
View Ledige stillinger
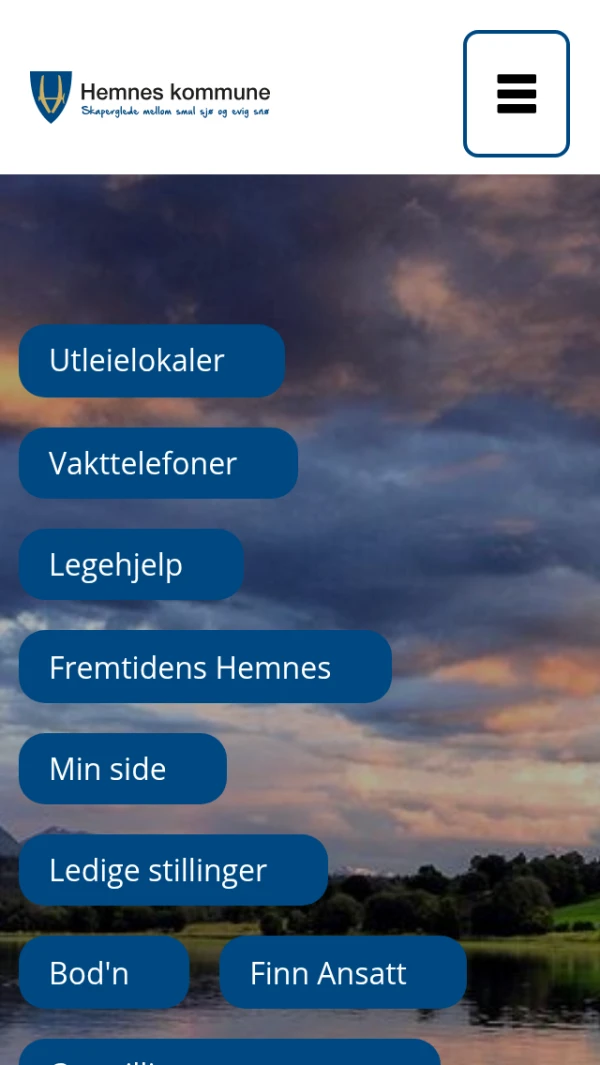coord(173,870)
